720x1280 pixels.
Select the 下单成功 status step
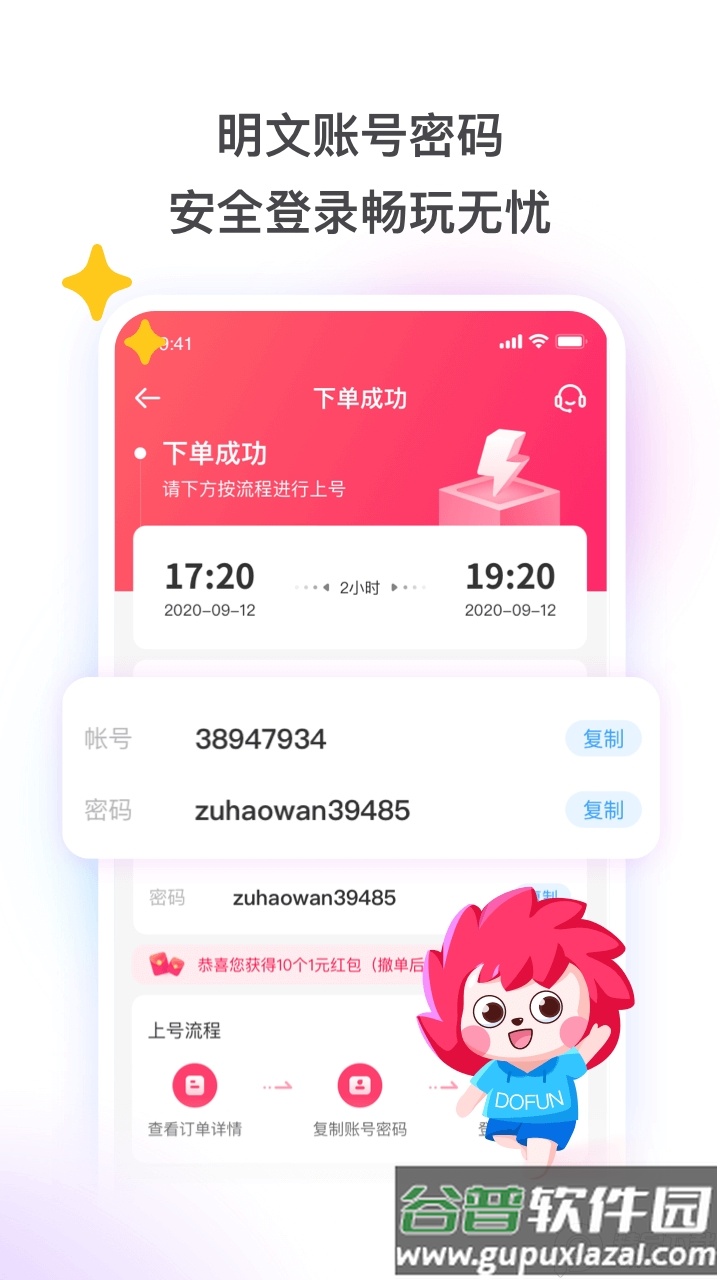coord(213,453)
